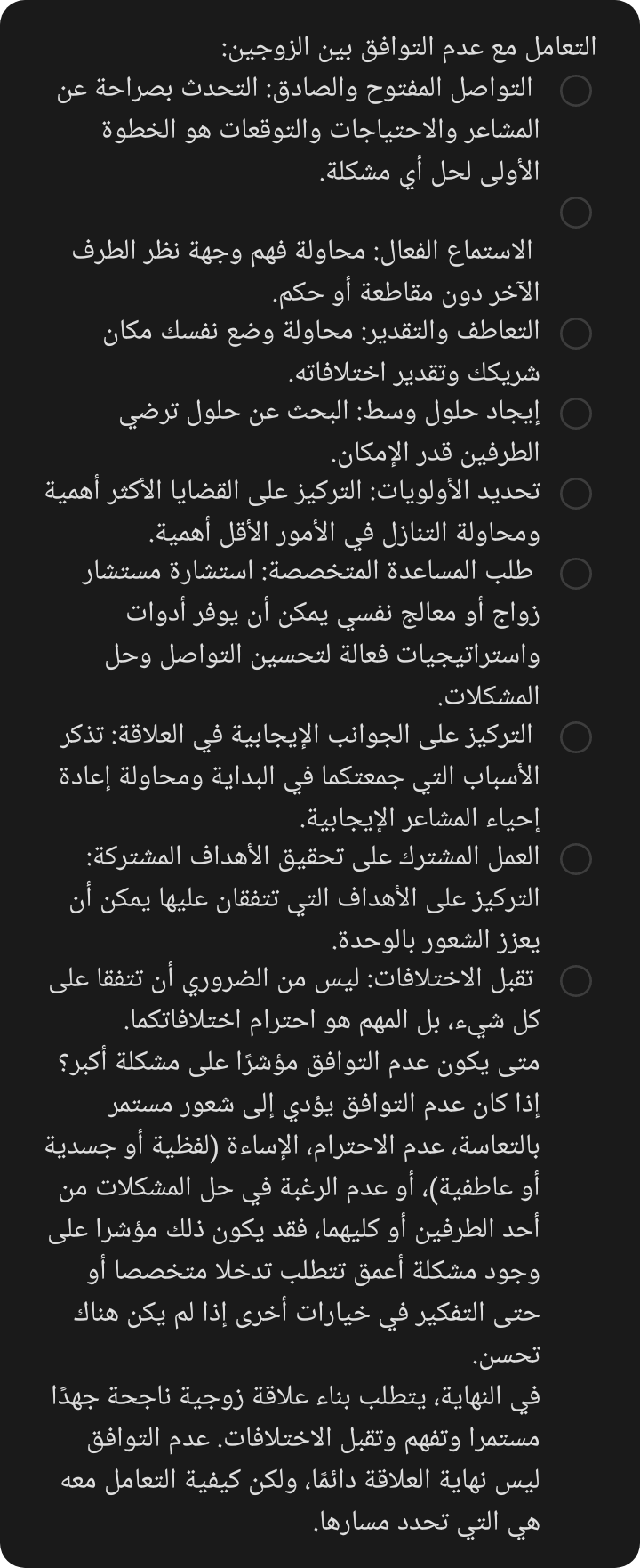The image size is (640, 1568).
Task: Check التركيز على الجوانب الإيجابية item
Action: (576, 736)
